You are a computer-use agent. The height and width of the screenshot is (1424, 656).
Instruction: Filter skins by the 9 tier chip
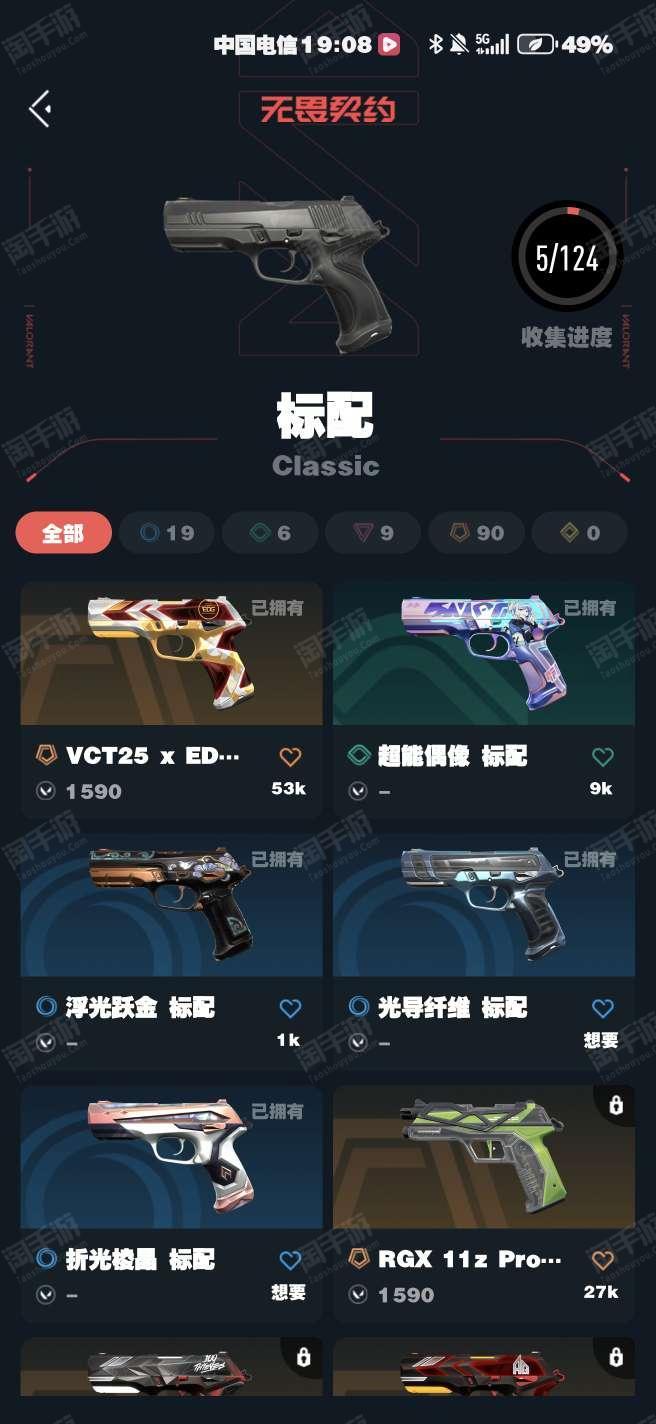(x=373, y=533)
